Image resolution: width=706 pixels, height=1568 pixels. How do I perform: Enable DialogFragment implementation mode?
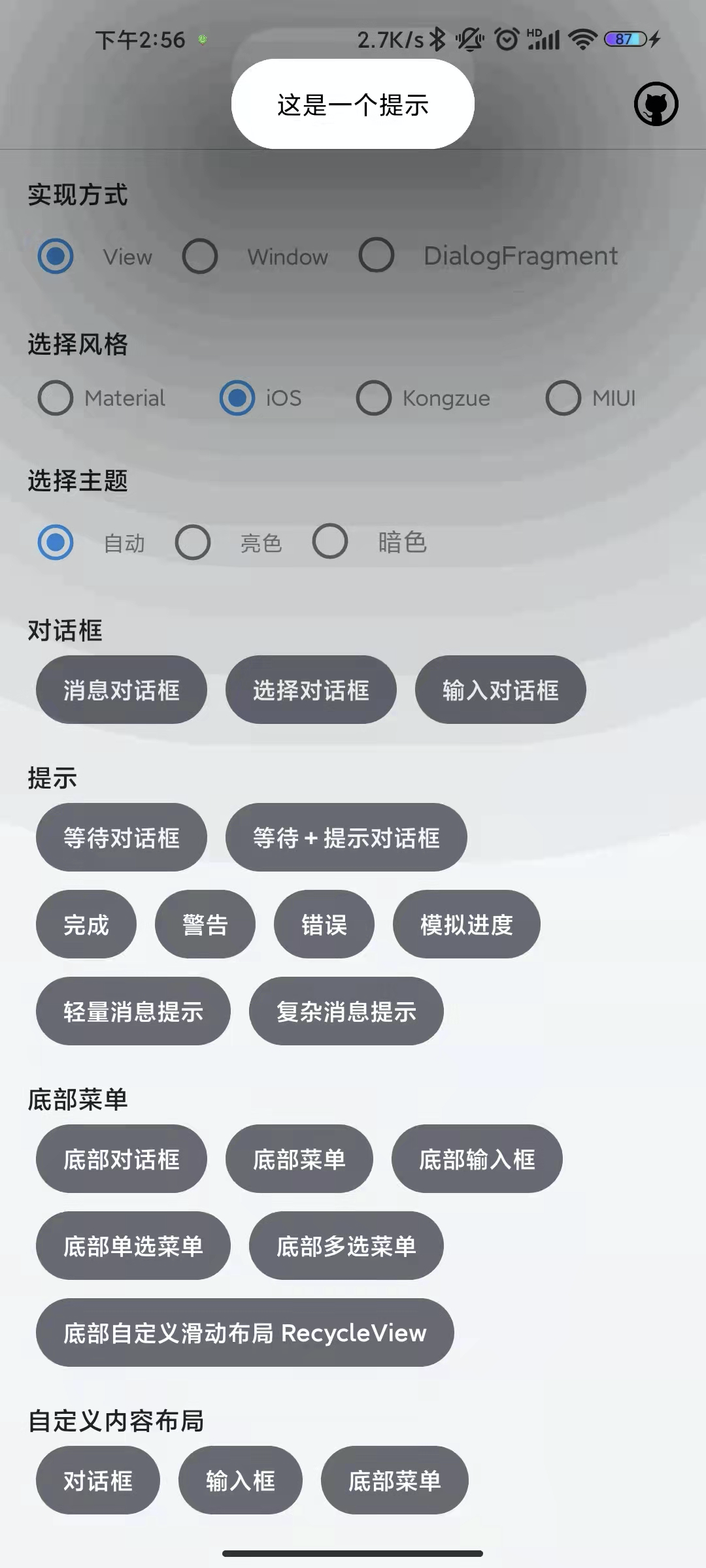click(375, 256)
